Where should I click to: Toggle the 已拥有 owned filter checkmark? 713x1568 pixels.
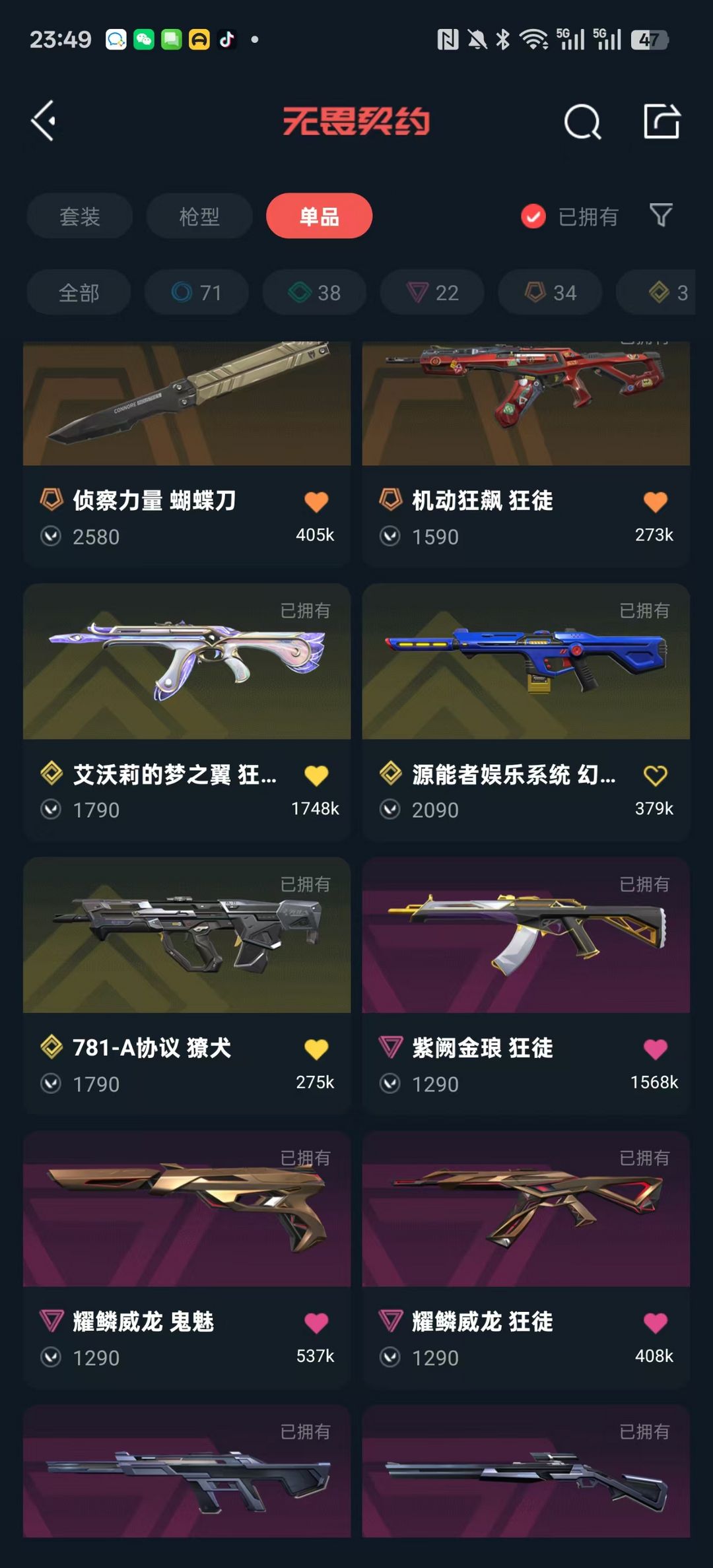pos(532,216)
